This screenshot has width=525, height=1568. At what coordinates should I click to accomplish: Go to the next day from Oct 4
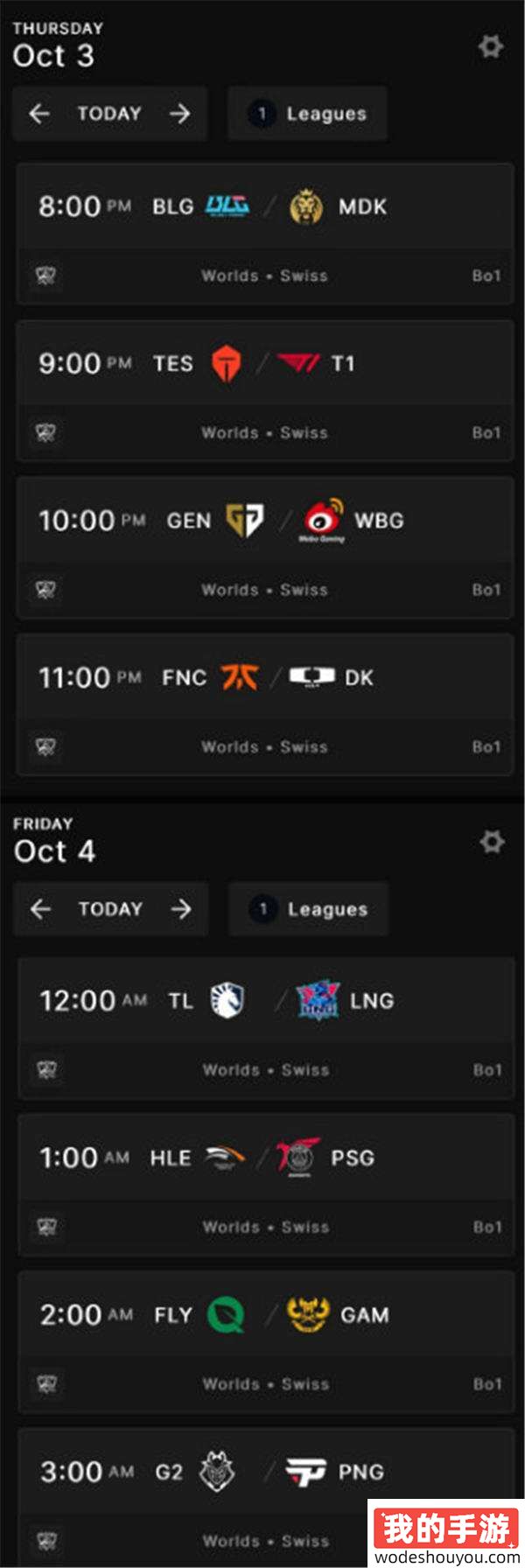coord(181,909)
